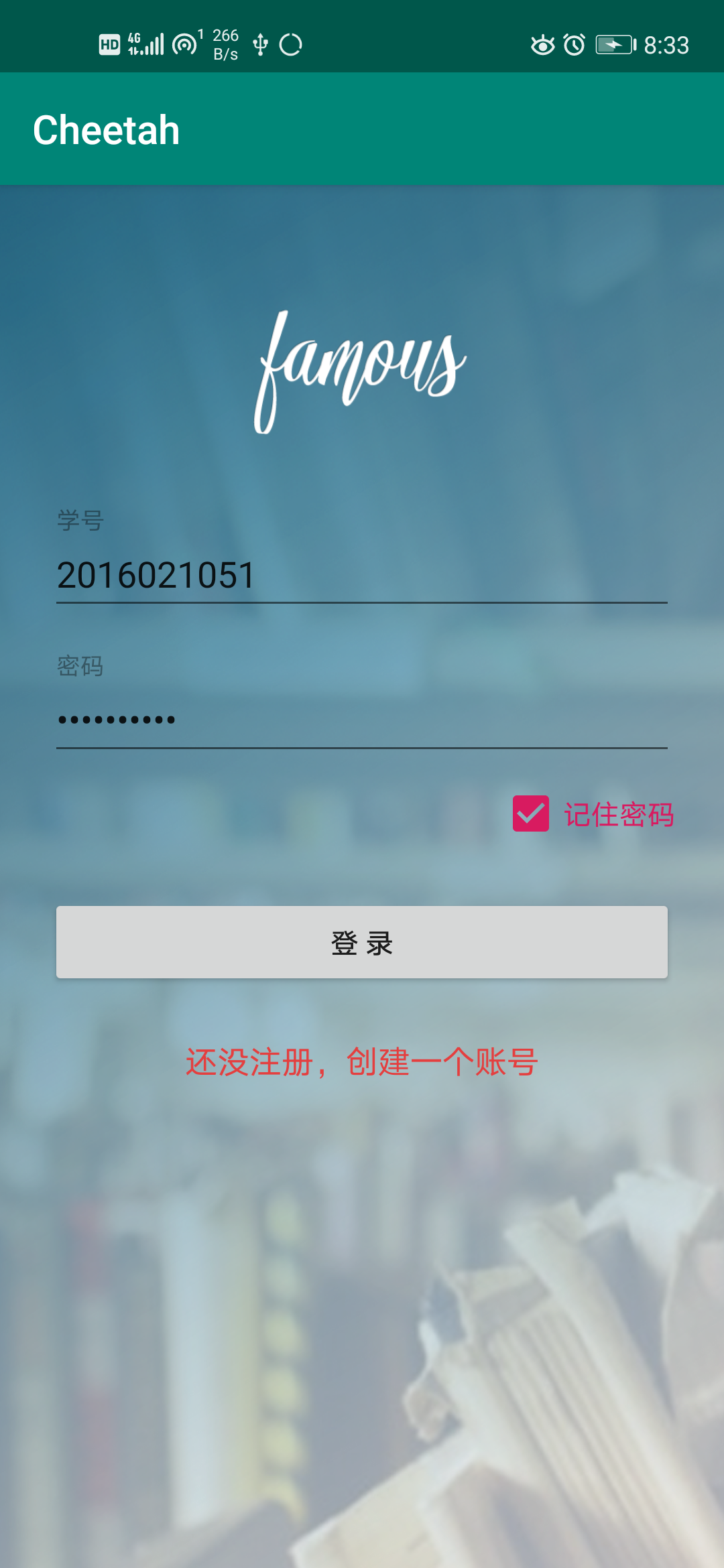Tap the 8:33 clock display
This screenshot has height=1568, width=724.
pos(666,45)
